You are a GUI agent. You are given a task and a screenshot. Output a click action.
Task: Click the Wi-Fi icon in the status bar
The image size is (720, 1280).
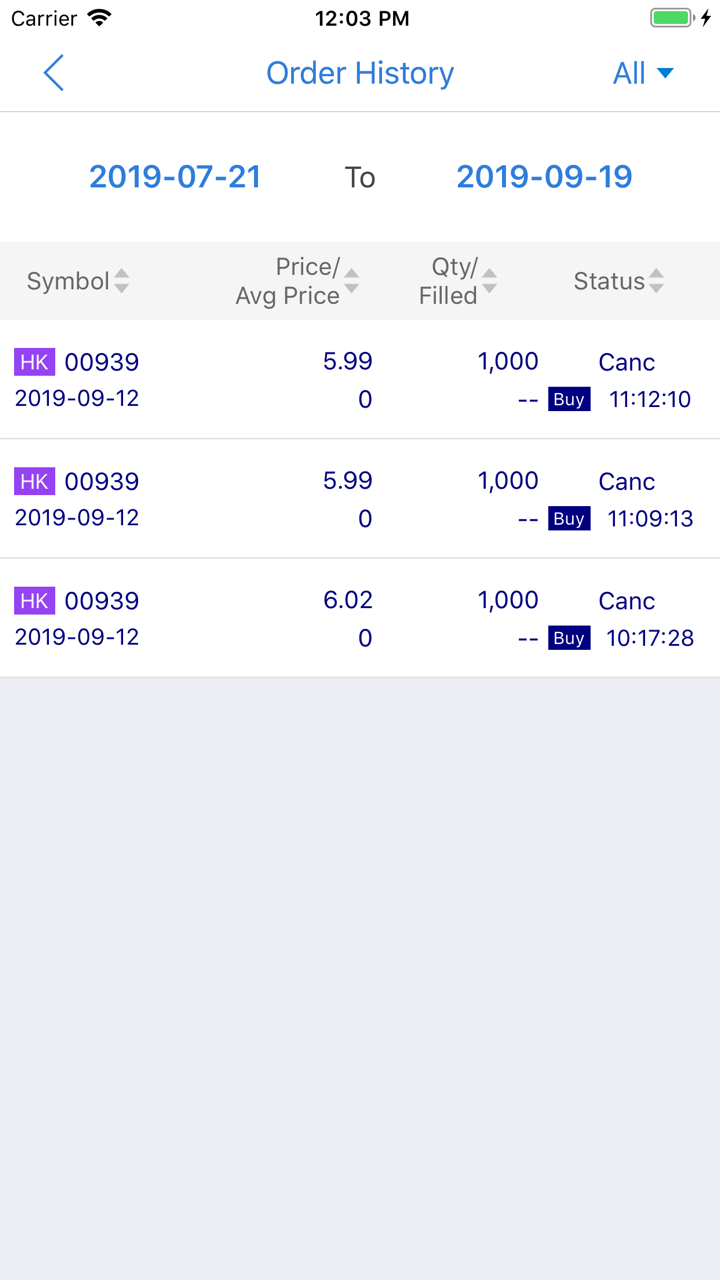tap(94, 16)
